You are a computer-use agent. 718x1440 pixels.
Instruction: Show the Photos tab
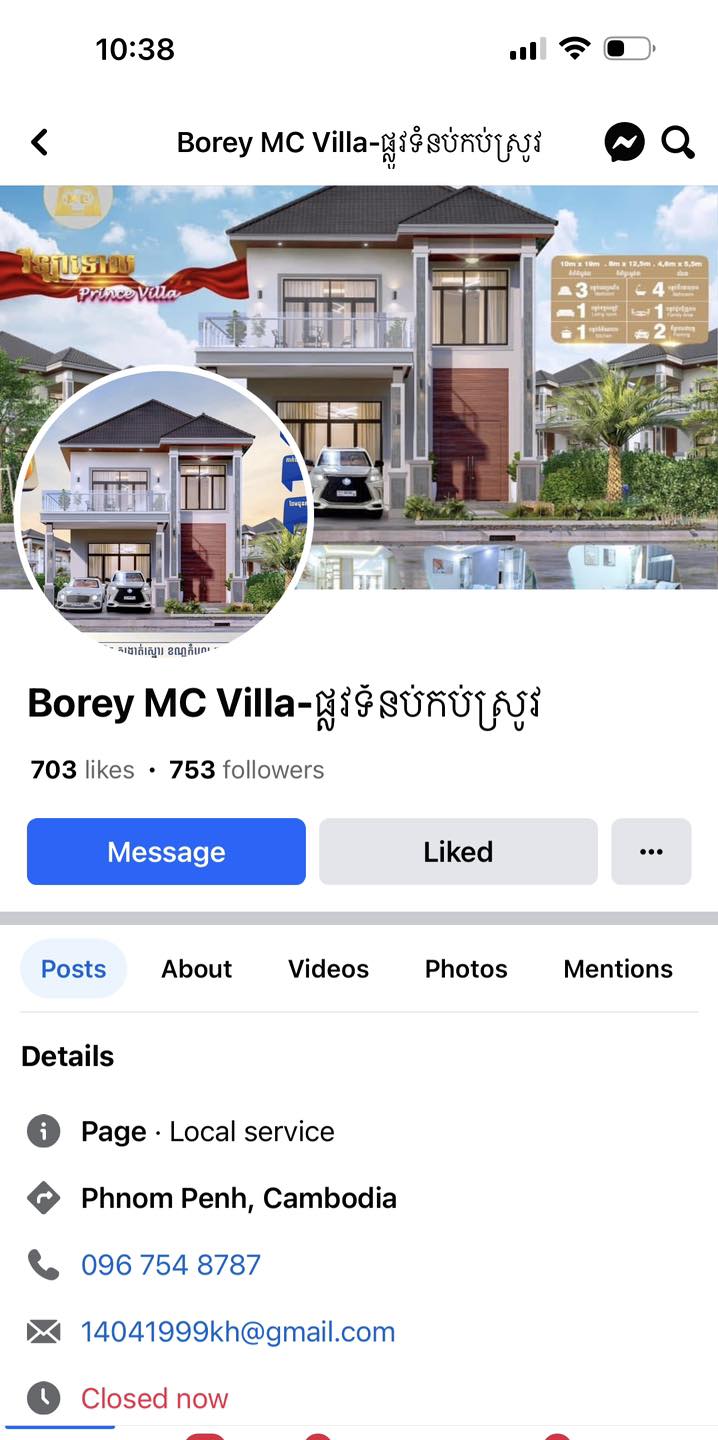coord(466,969)
